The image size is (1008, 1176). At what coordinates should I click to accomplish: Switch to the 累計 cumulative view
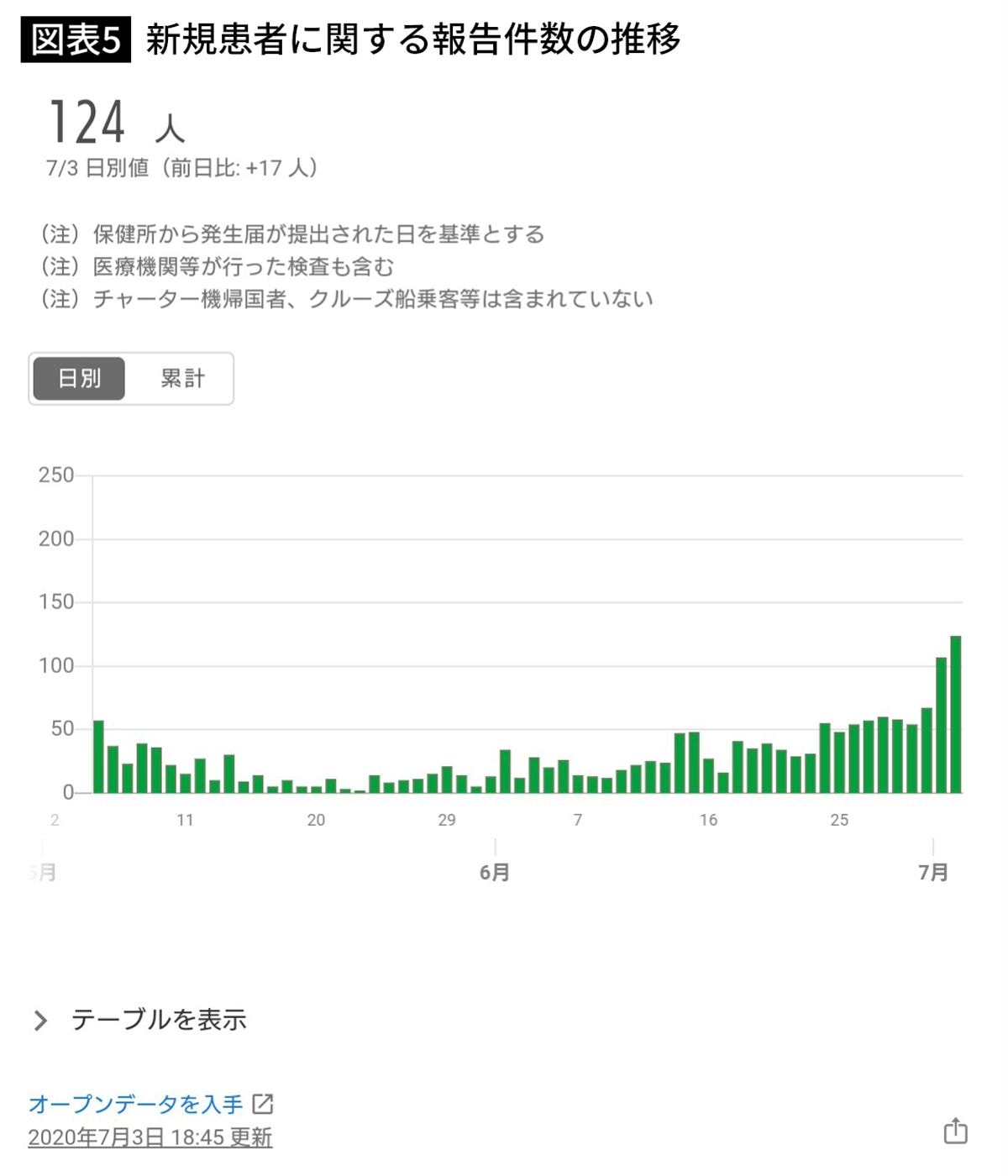(x=181, y=379)
